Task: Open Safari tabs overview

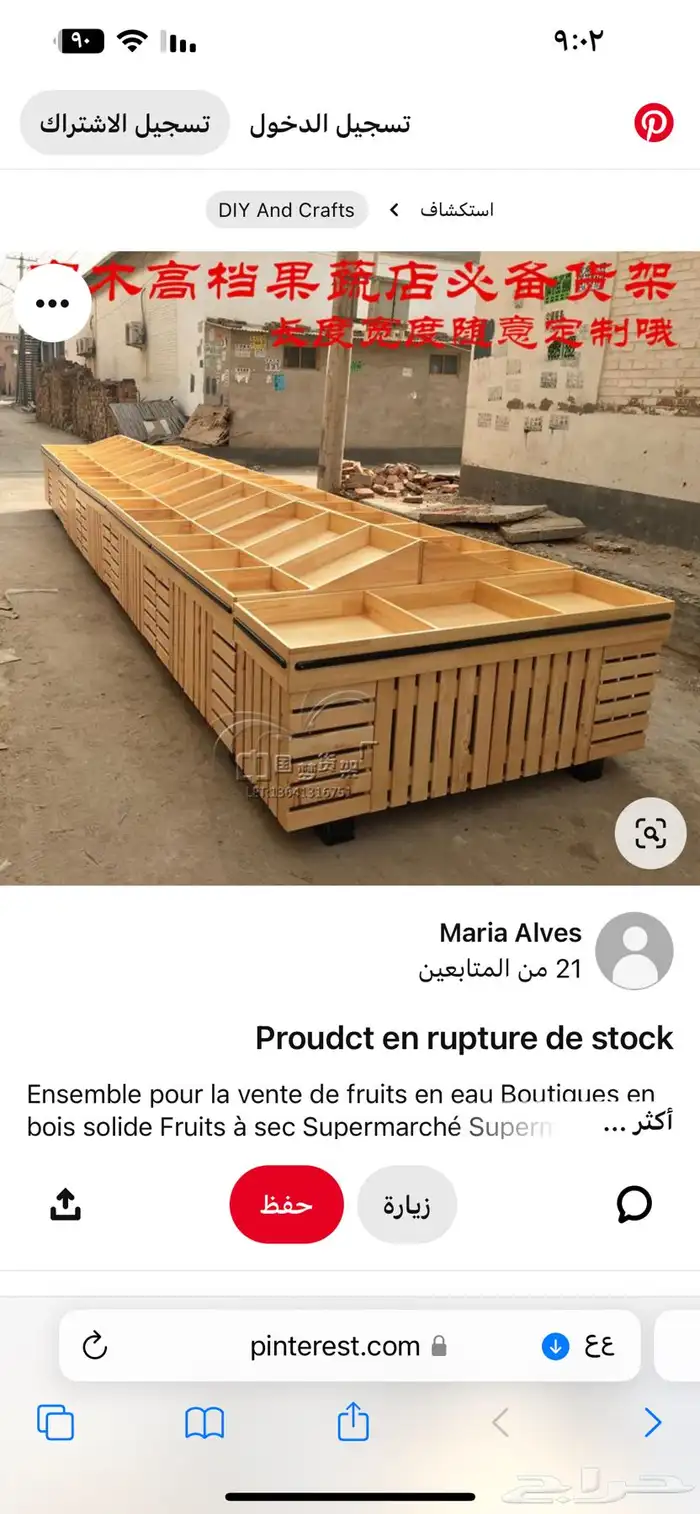Action: (x=55, y=1422)
